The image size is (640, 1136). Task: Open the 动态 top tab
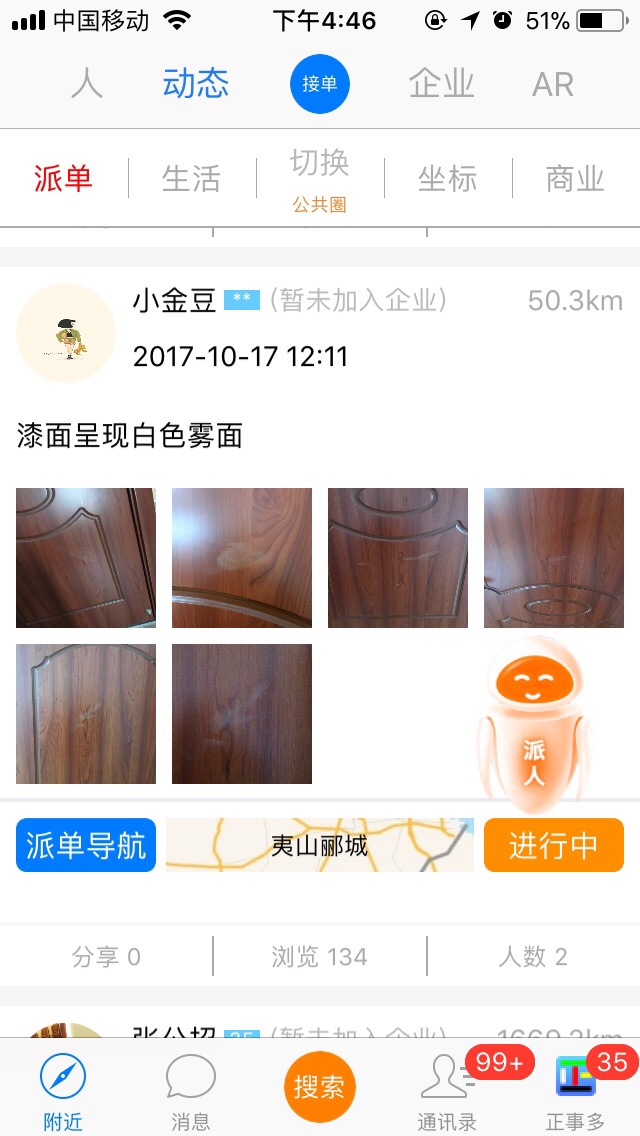pos(196,84)
